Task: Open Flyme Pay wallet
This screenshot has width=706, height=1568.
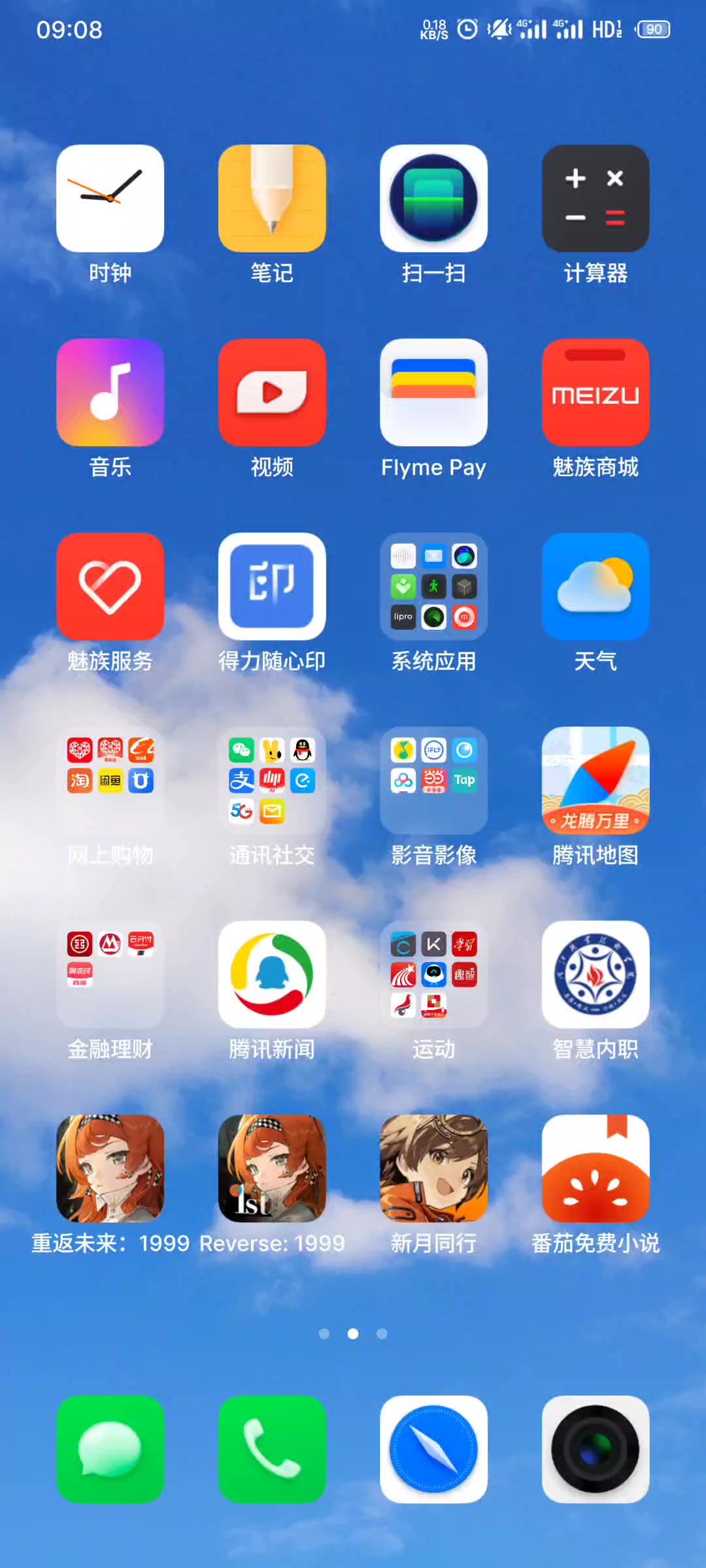Action: 433,393
